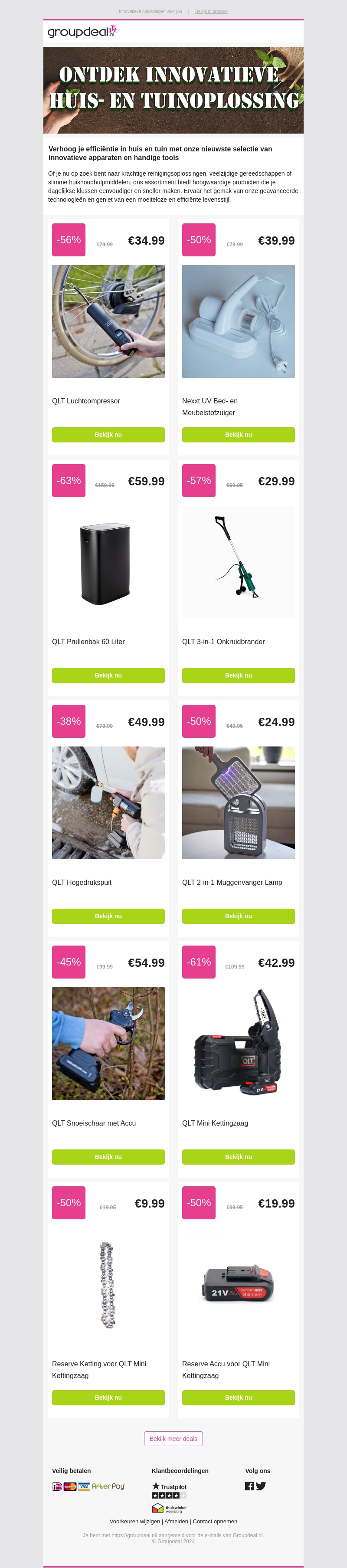Tap 'Bekijk nu' for QLT Luchtcompressor
This screenshot has height=1568, width=347.
pos(108,435)
